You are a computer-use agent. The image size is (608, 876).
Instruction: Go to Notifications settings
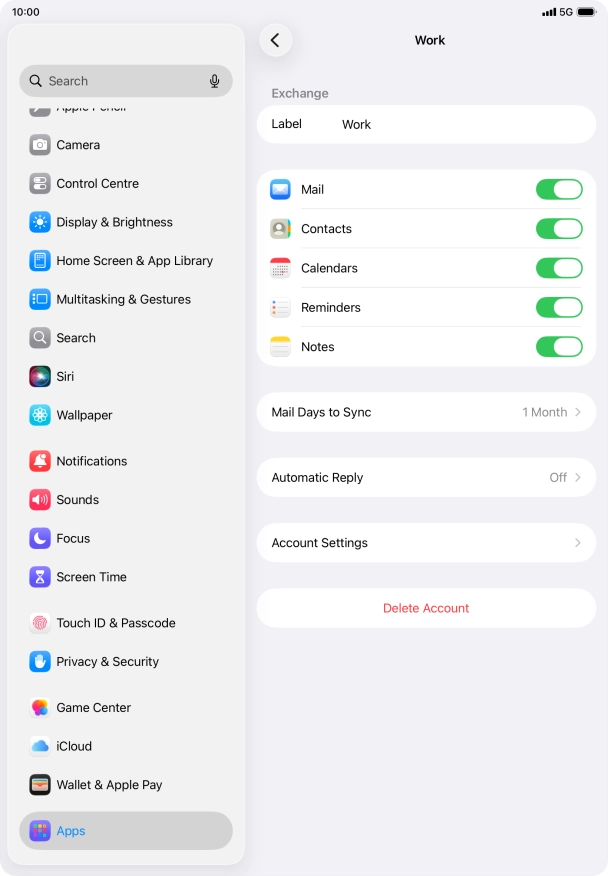click(x=91, y=461)
